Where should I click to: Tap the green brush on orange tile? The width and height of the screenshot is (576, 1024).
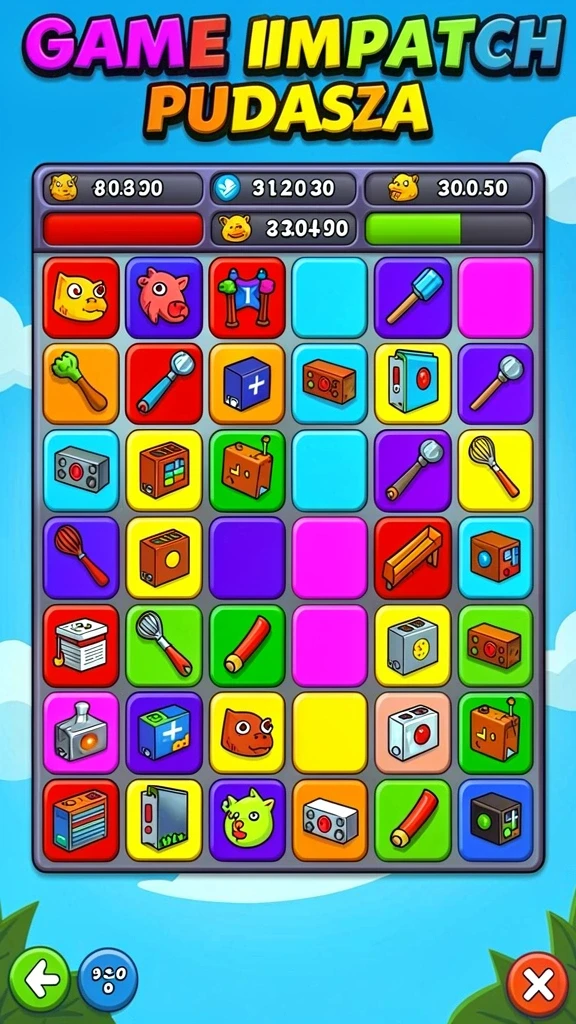81,384
